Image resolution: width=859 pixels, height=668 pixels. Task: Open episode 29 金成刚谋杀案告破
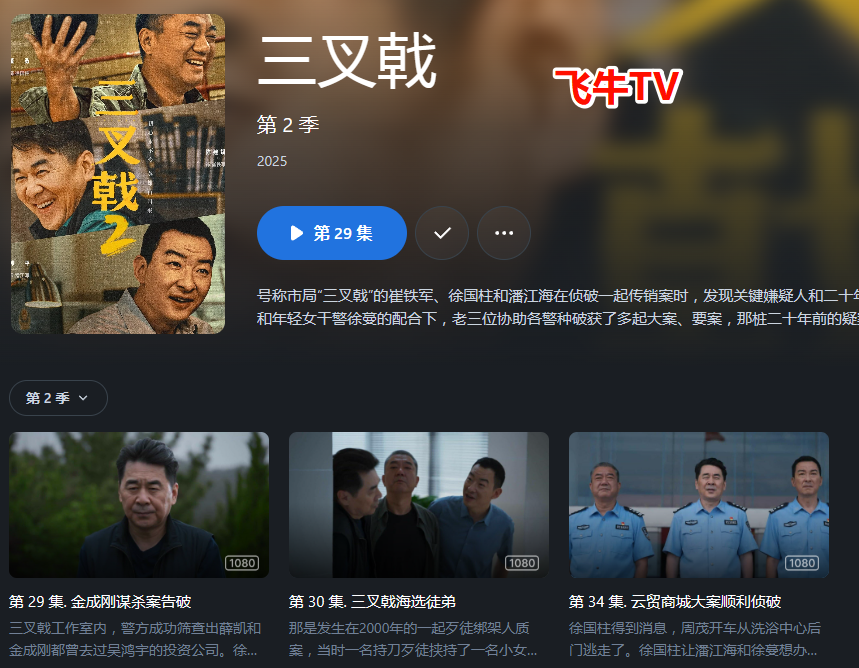pos(139,505)
